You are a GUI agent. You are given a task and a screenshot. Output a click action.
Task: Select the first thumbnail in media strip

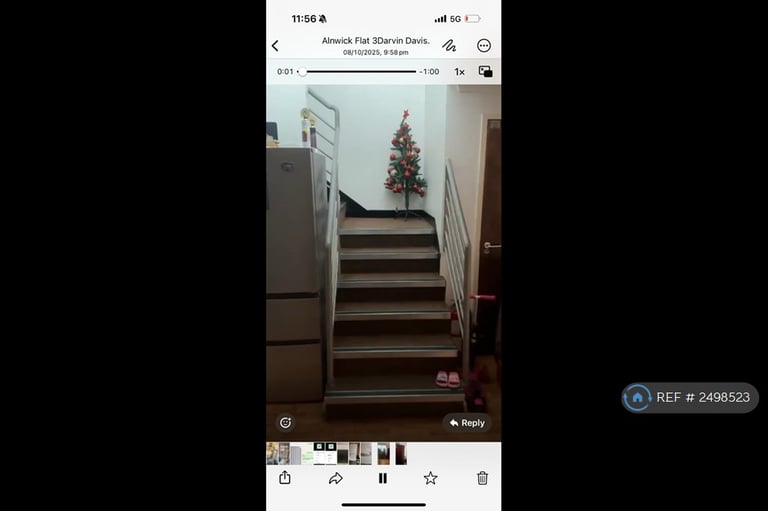(x=272, y=454)
